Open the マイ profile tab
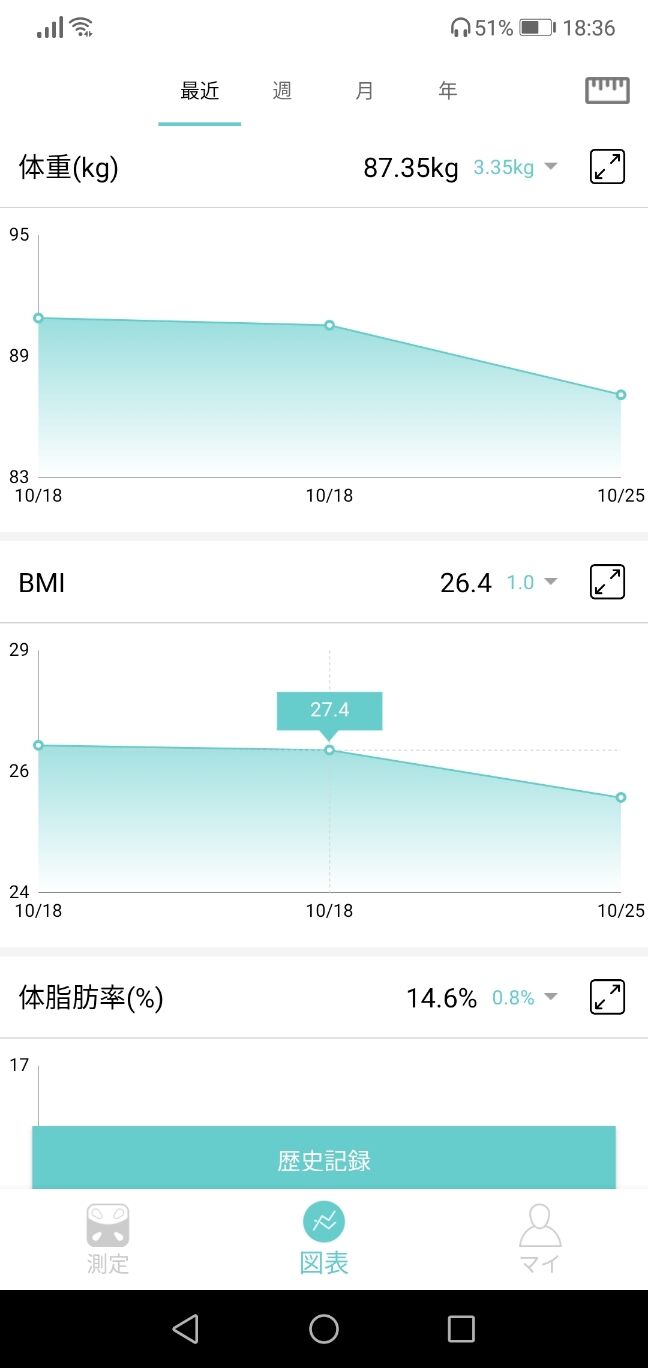The width and height of the screenshot is (648, 1368). tap(540, 1239)
